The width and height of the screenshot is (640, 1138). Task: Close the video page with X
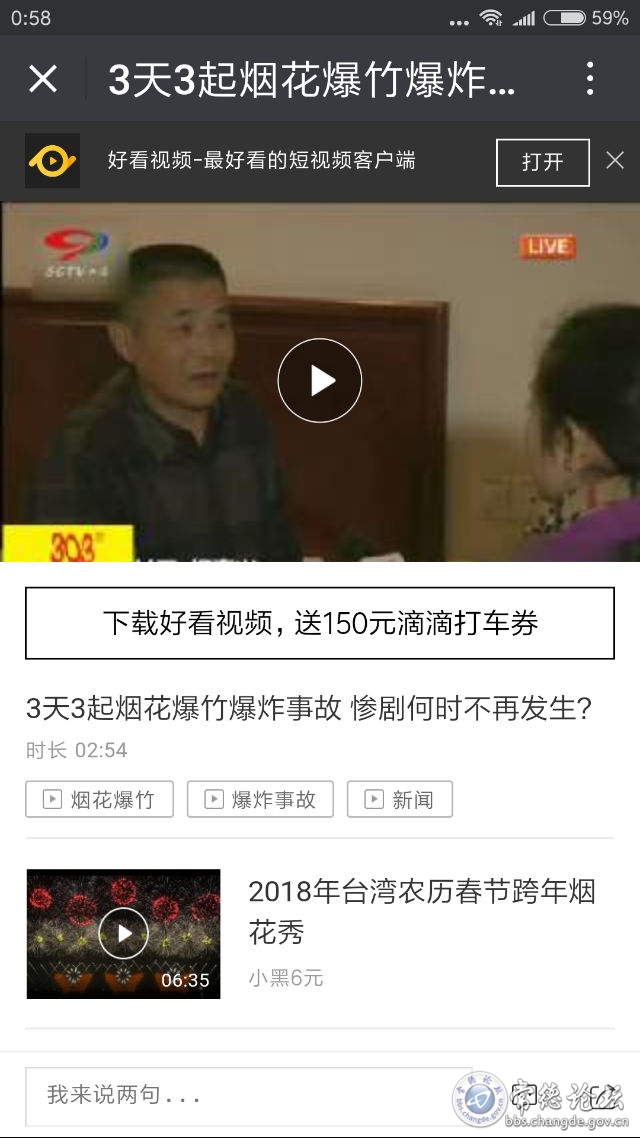pos(43,78)
